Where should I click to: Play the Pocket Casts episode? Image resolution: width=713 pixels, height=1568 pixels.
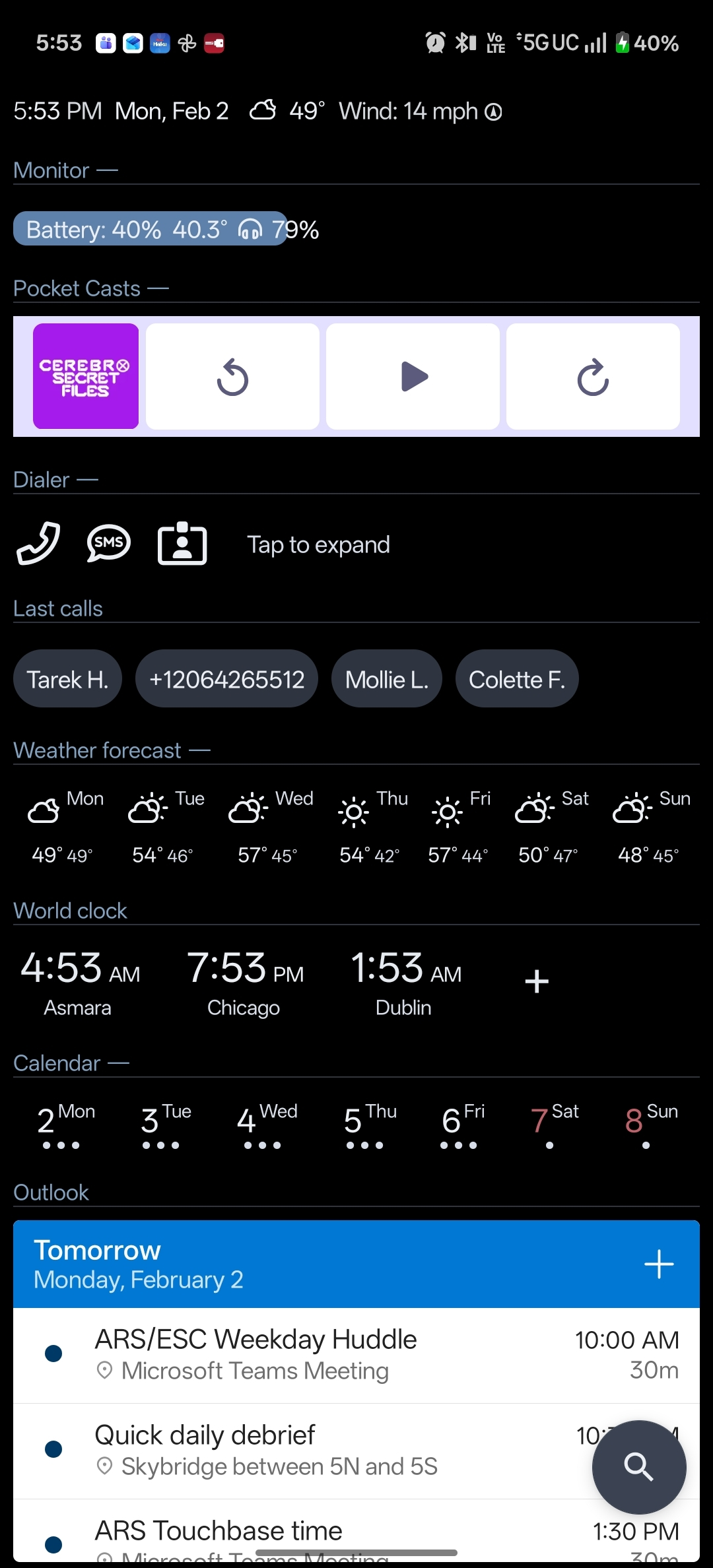point(413,376)
